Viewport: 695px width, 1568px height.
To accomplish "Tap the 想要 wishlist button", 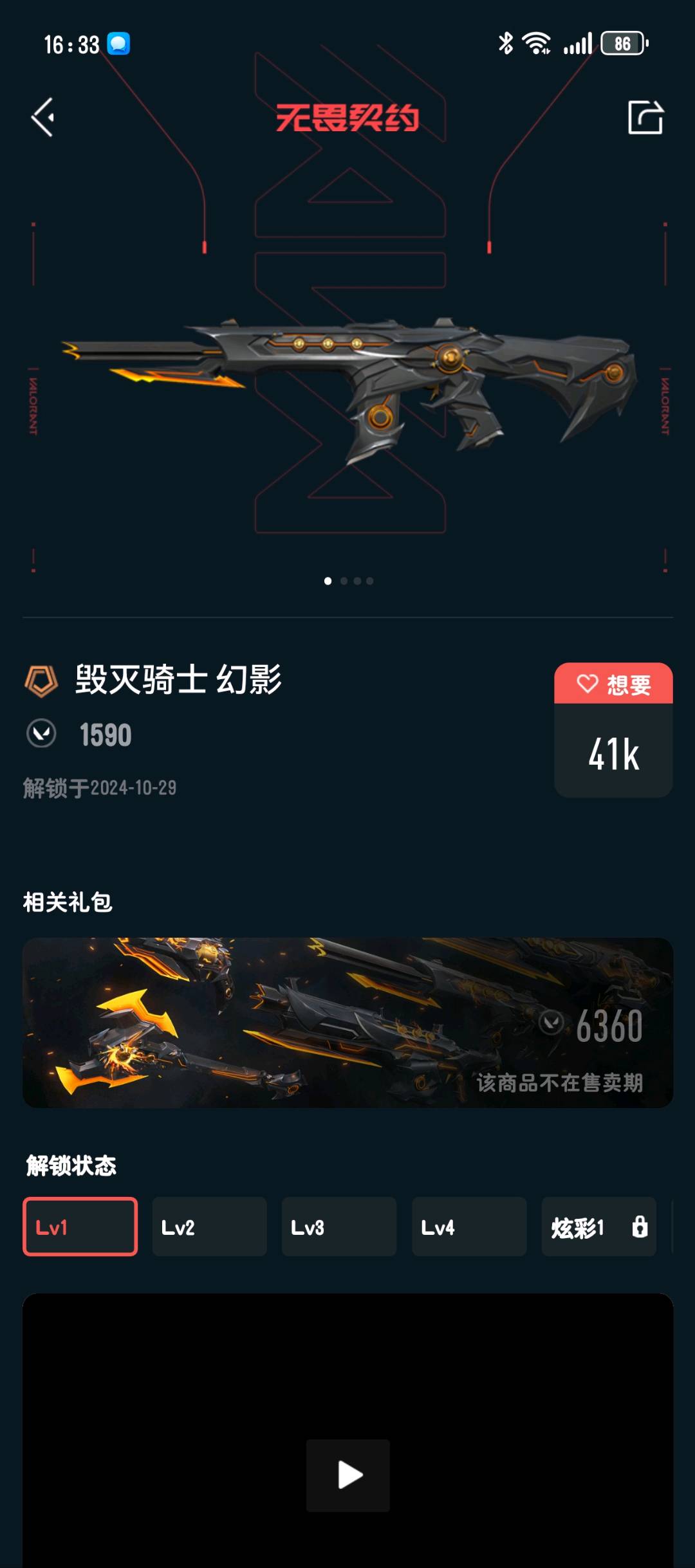I will (613, 684).
